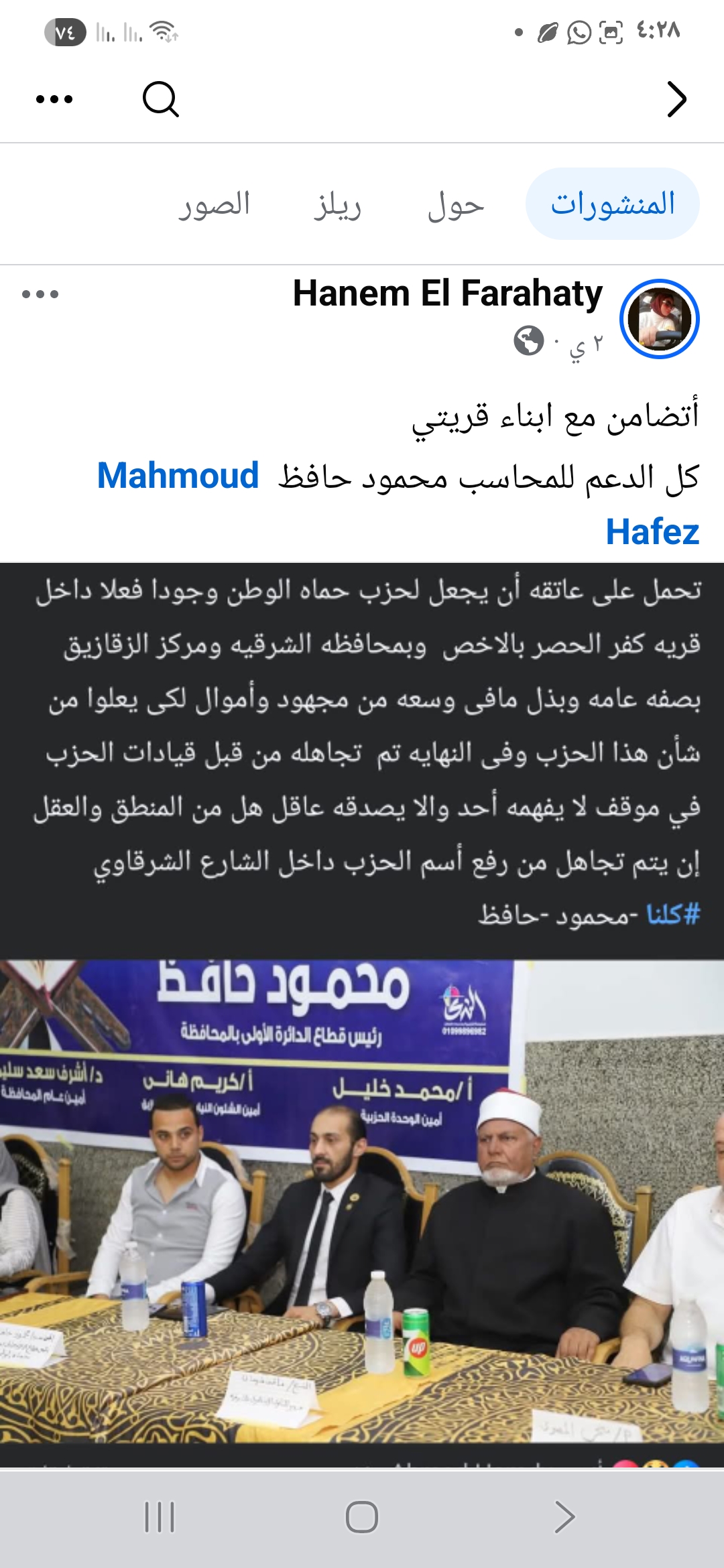The width and height of the screenshot is (724, 1568).
Task: Open post options for Hanem's post
Action: coord(40,294)
